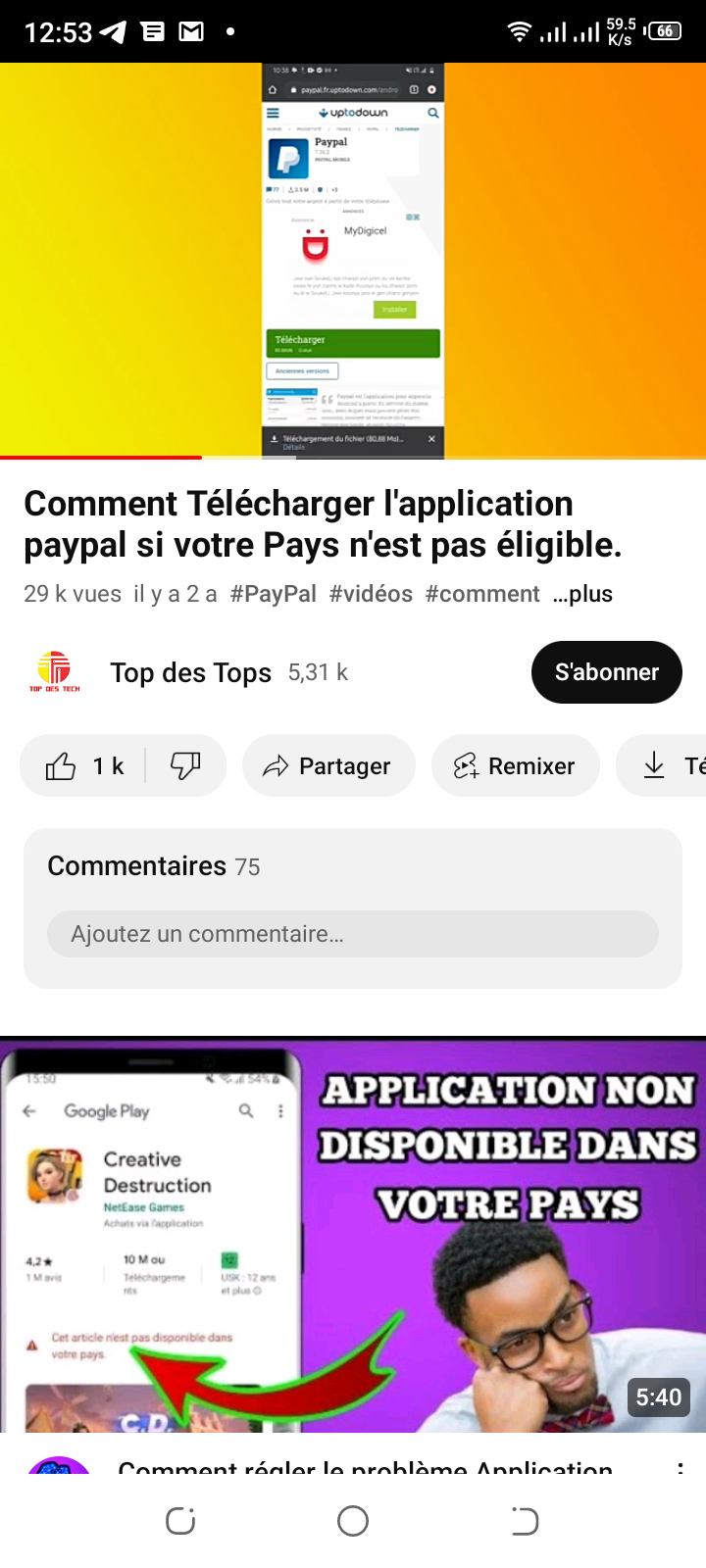This screenshot has width=706, height=1568.
Task: Play the Application non disponible dans votre pays video
Action: (353, 1235)
